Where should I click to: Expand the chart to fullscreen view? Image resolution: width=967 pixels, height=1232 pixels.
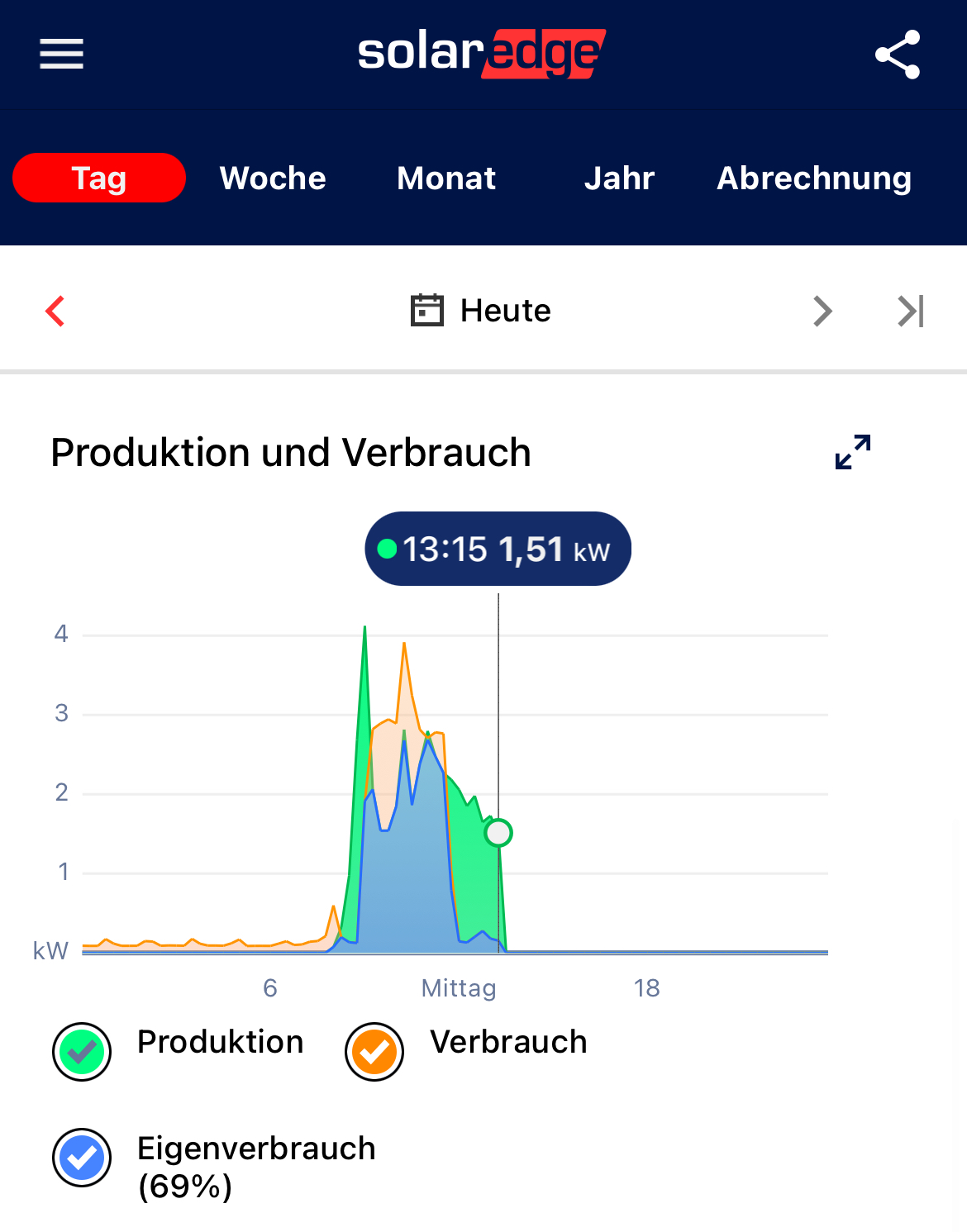[x=852, y=452]
